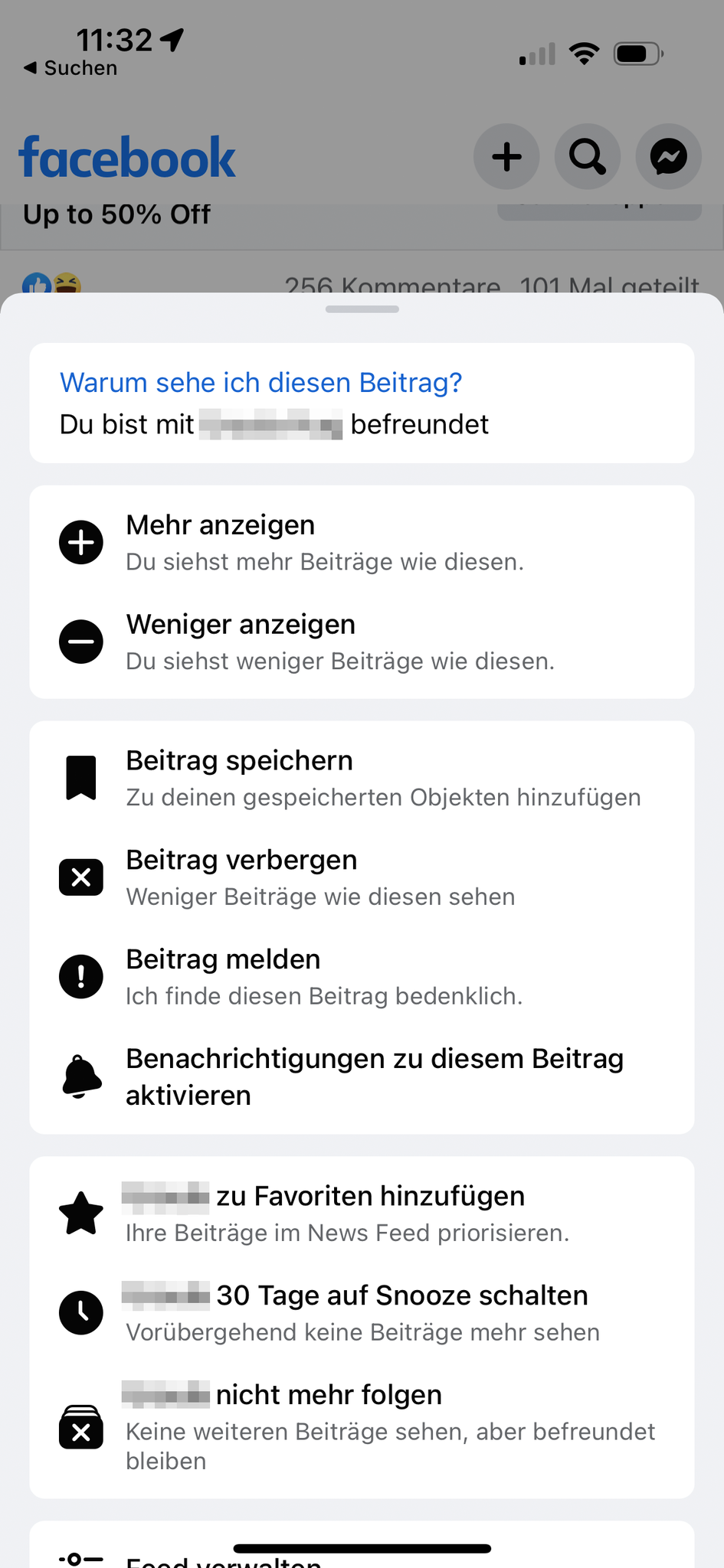Choose 'Weniger anzeigen' option

[x=361, y=642]
